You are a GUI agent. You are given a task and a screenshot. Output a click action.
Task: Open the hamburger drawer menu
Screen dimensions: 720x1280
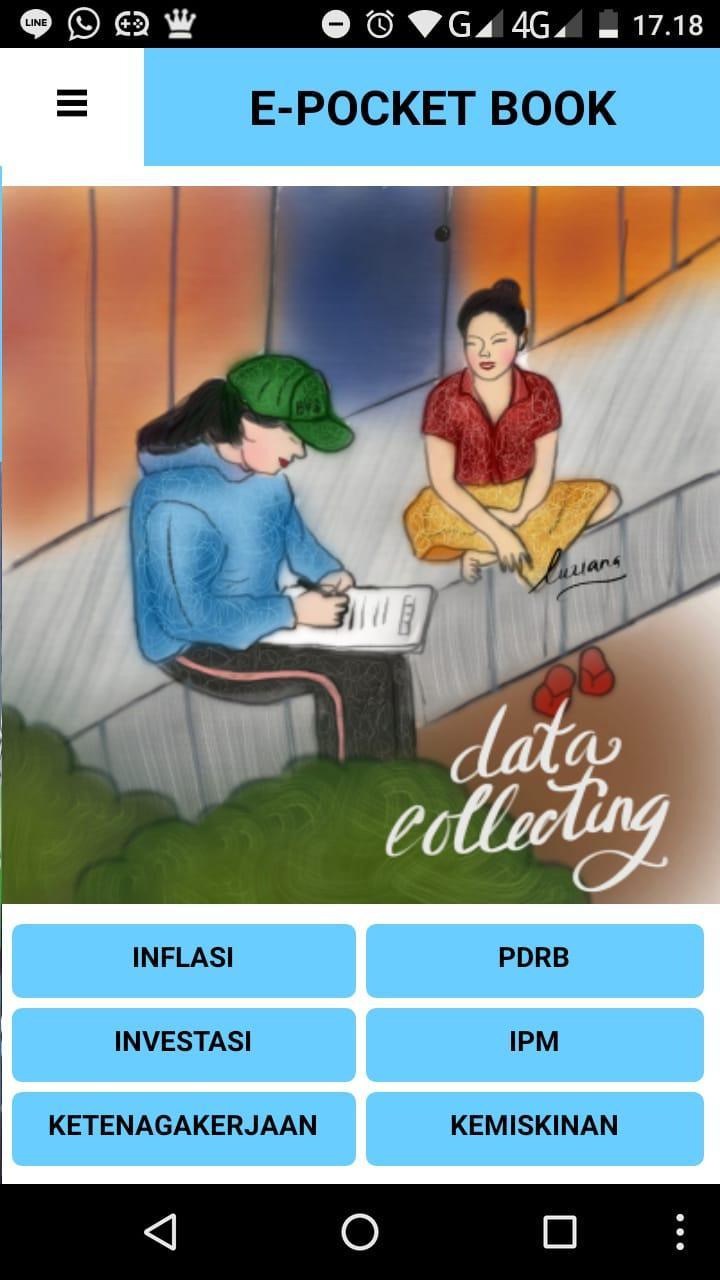click(x=72, y=104)
